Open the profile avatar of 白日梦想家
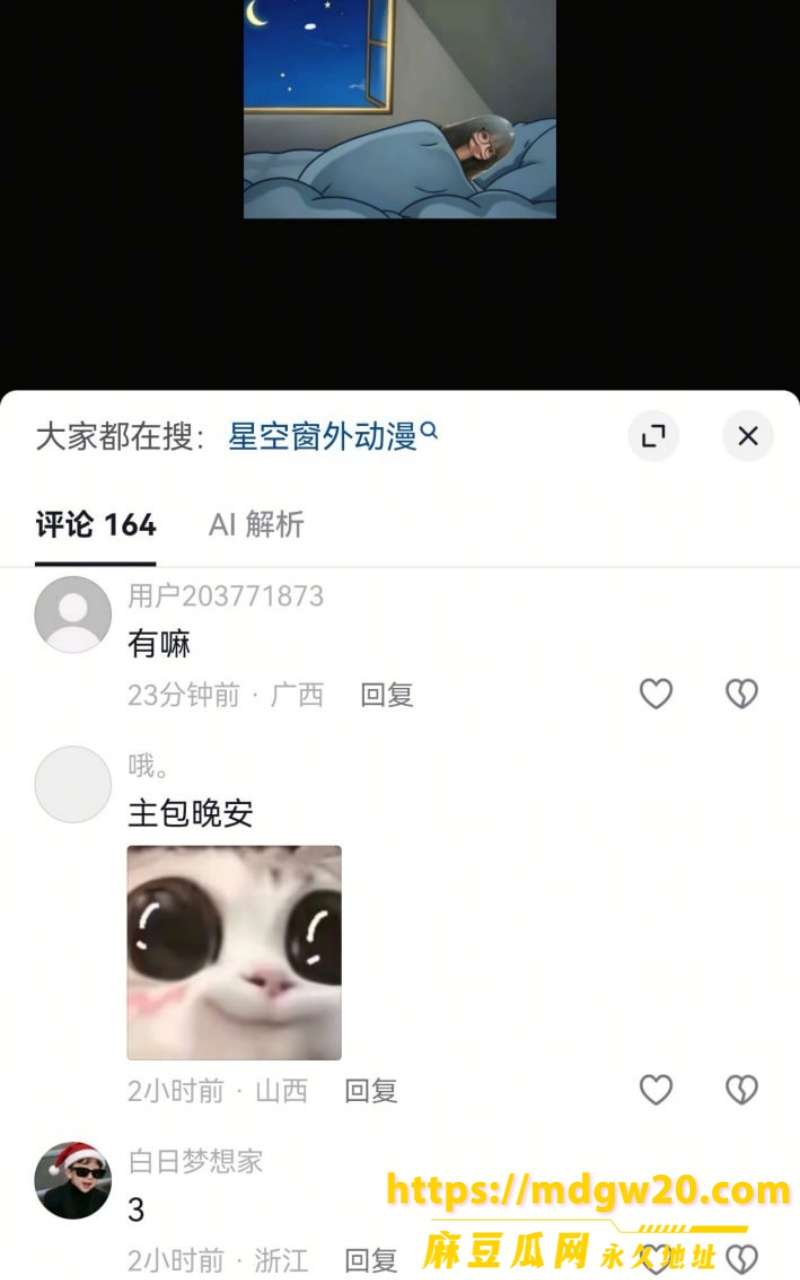 pyautogui.click(x=73, y=1181)
